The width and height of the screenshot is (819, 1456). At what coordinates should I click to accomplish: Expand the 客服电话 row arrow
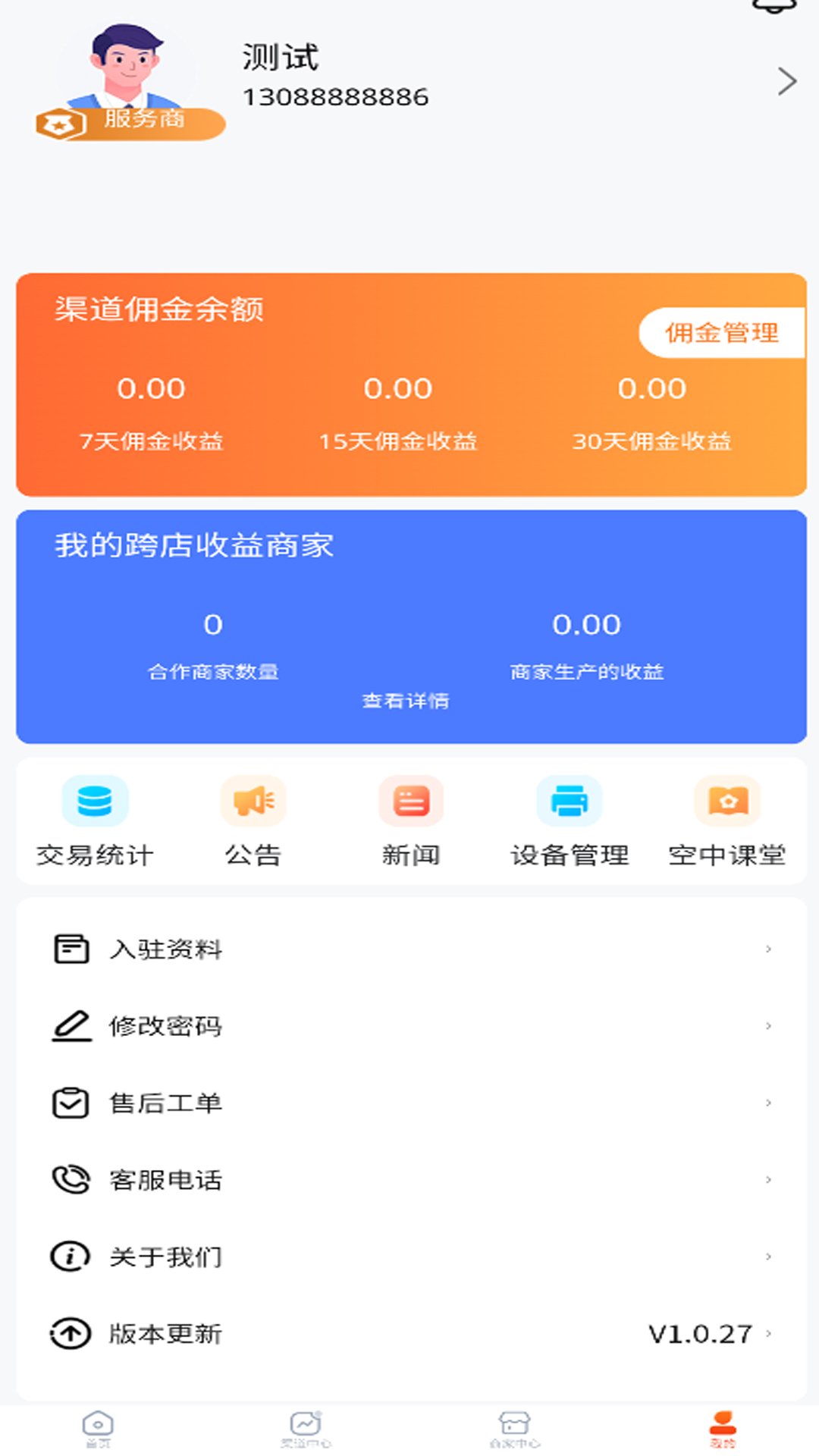coord(769,1180)
